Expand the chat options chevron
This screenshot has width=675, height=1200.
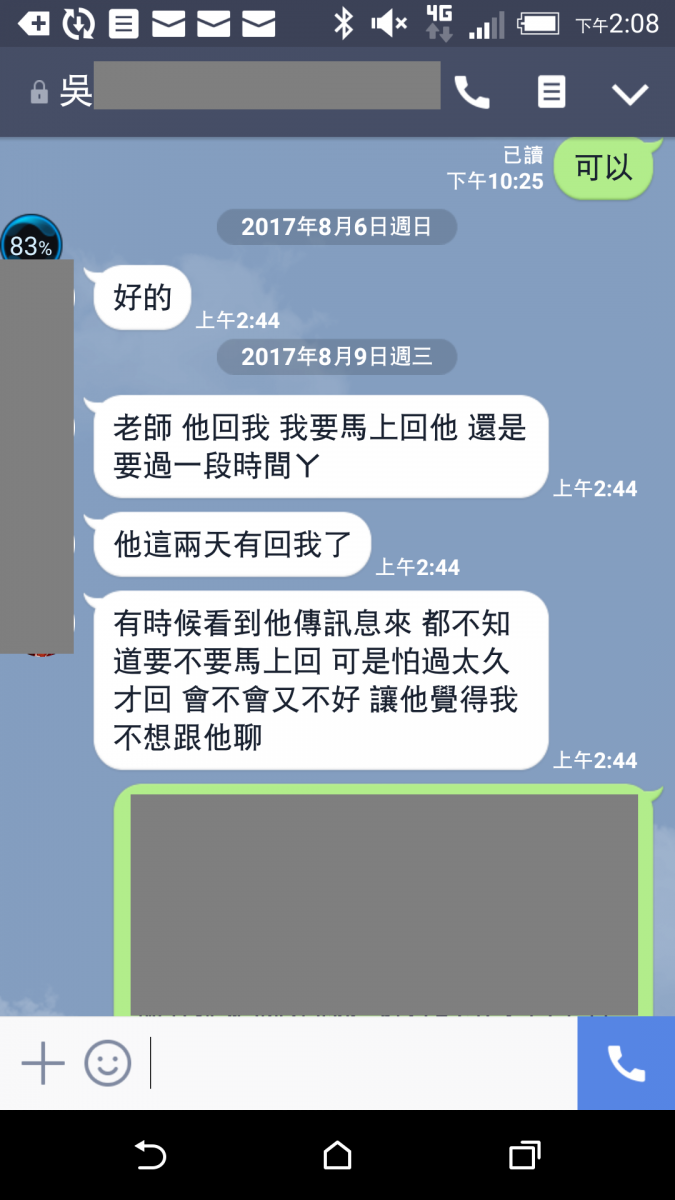click(x=630, y=94)
